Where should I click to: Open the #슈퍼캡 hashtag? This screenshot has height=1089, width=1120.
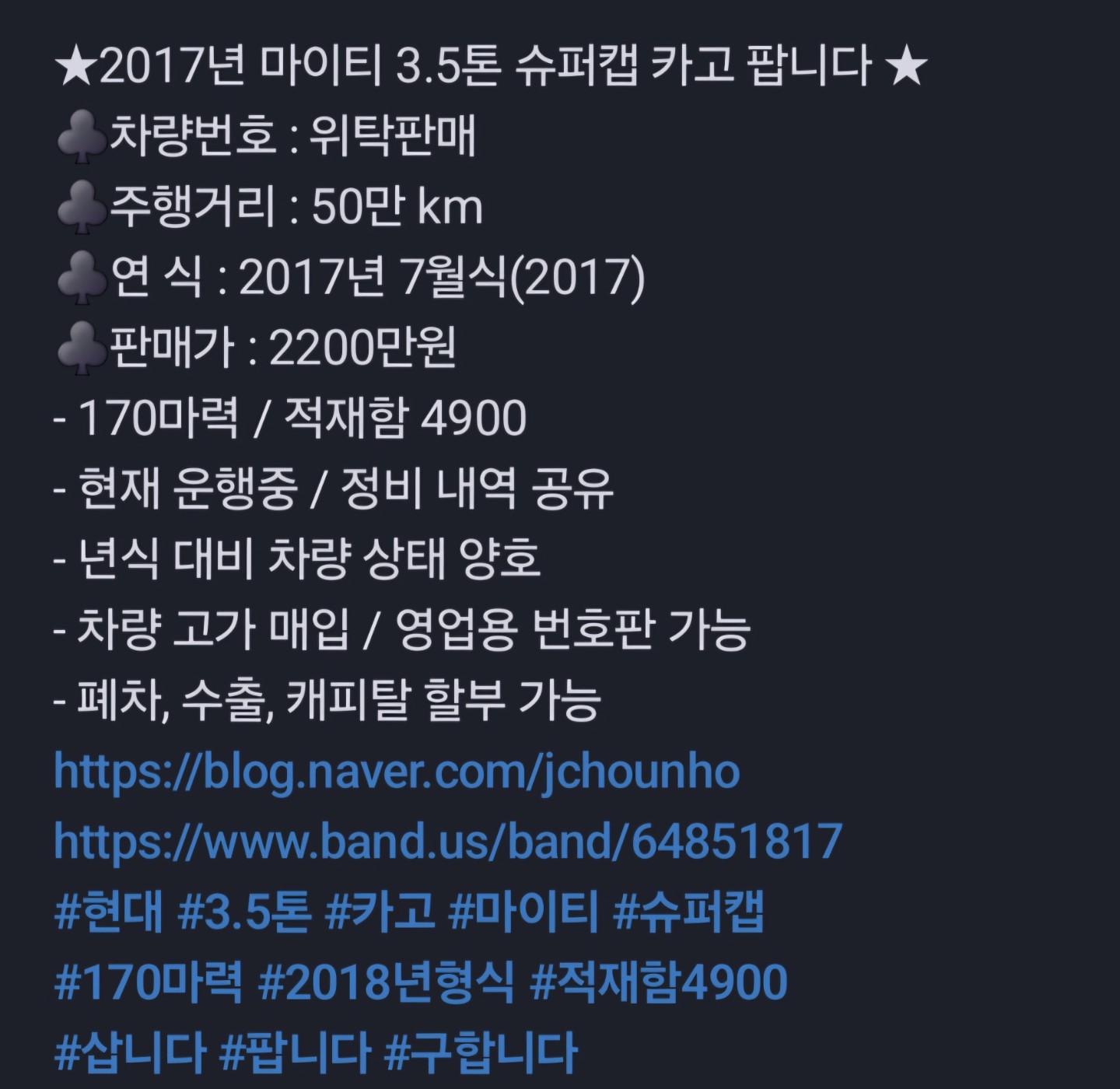(688, 912)
